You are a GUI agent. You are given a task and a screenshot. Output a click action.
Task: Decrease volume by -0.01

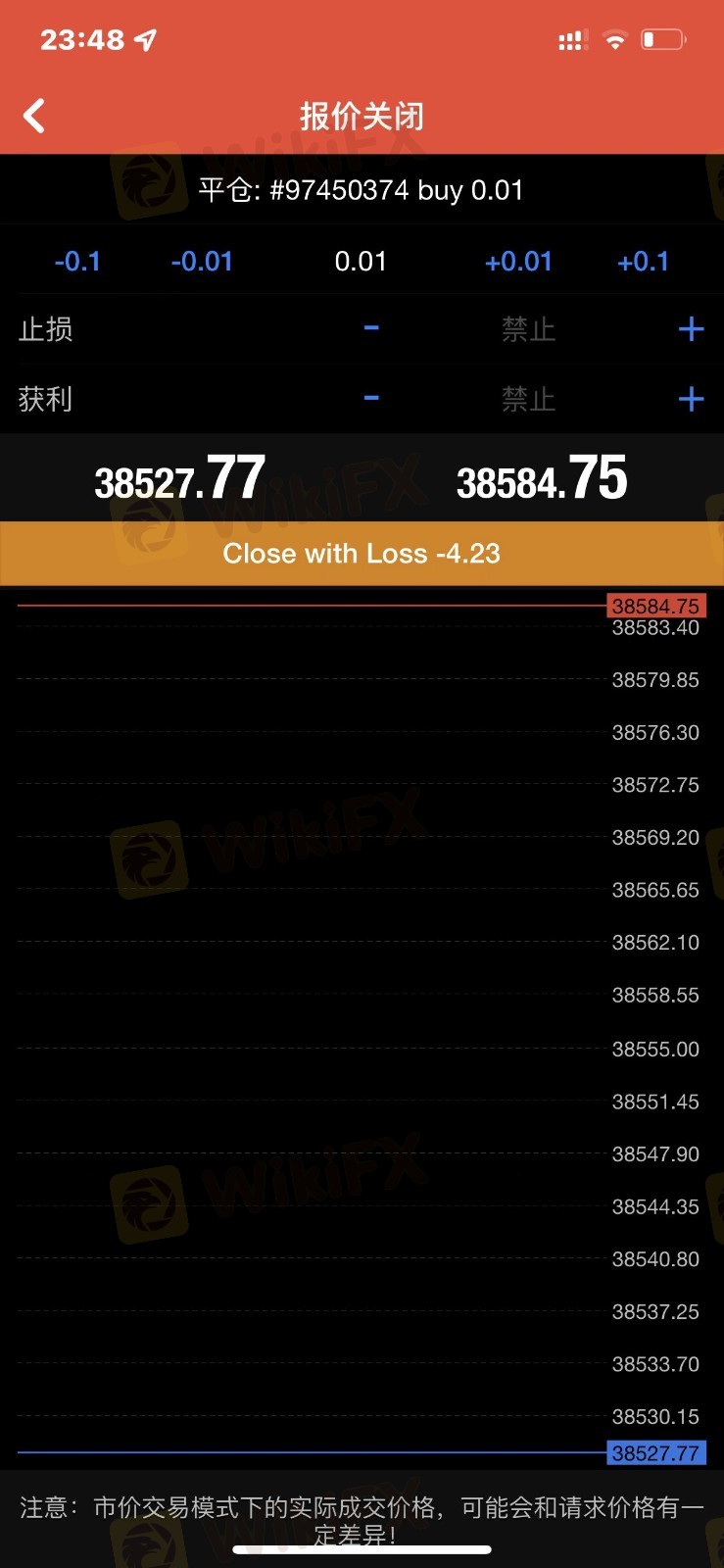(x=202, y=262)
